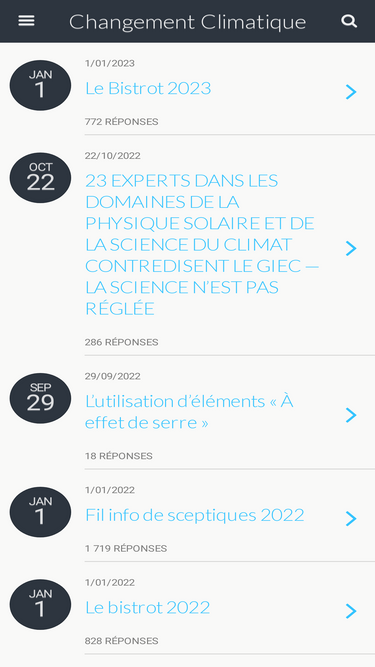The height and width of the screenshot is (667, 375).
Task: Open the Le Bistrot 2023 thread
Action: [148, 88]
